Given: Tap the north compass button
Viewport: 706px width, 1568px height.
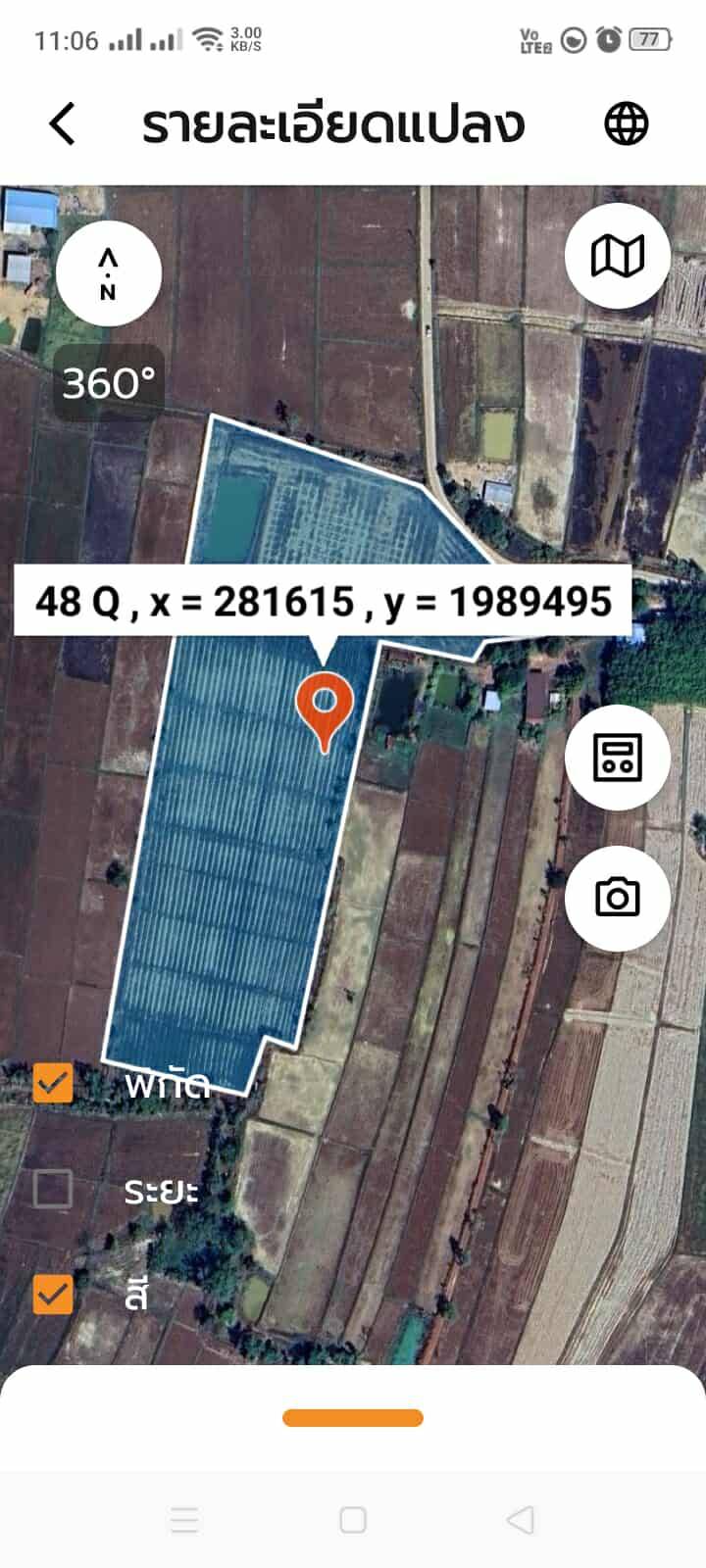Looking at the screenshot, I should point(108,274).
